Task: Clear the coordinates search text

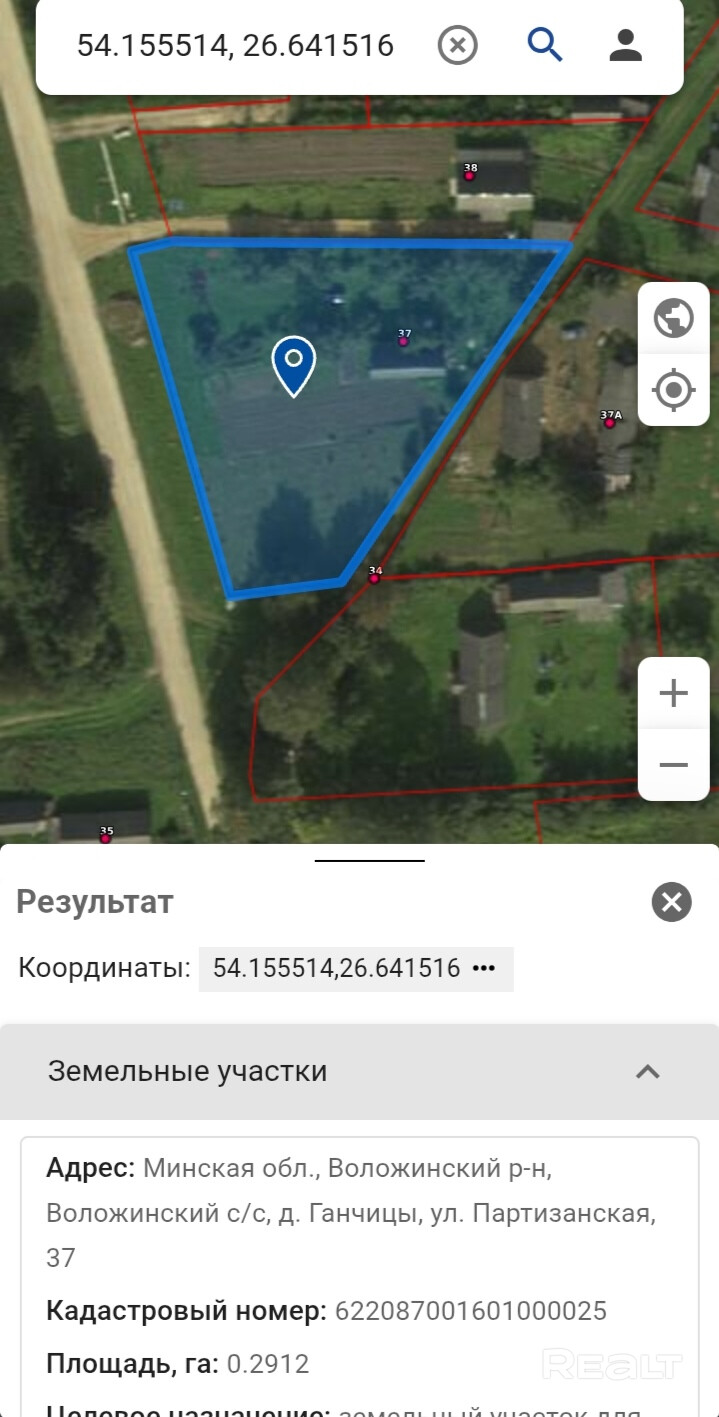Action: (458, 45)
